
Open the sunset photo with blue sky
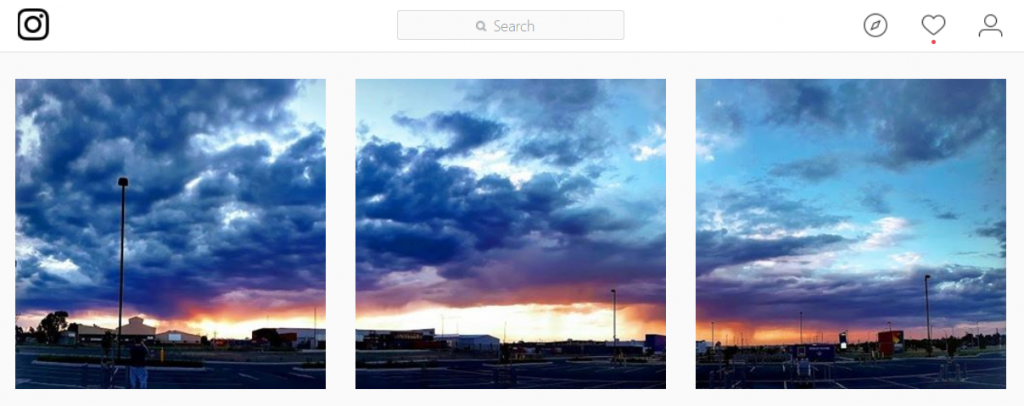click(x=850, y=233)
